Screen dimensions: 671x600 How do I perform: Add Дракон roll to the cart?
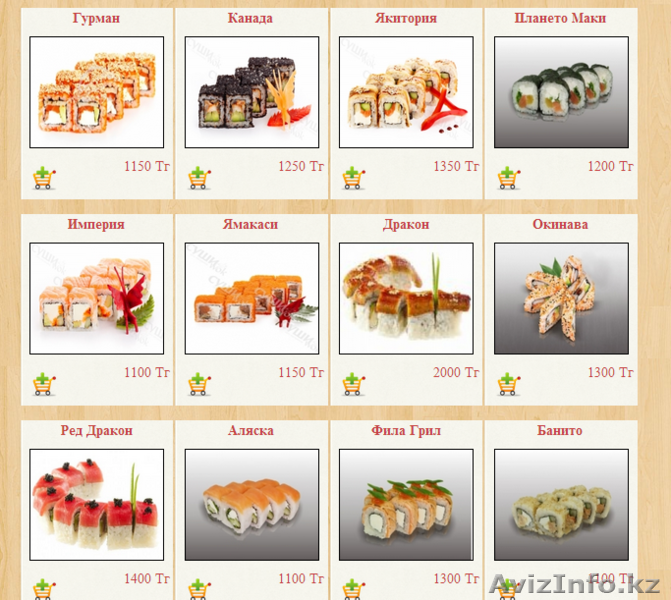tap(353, 385)
